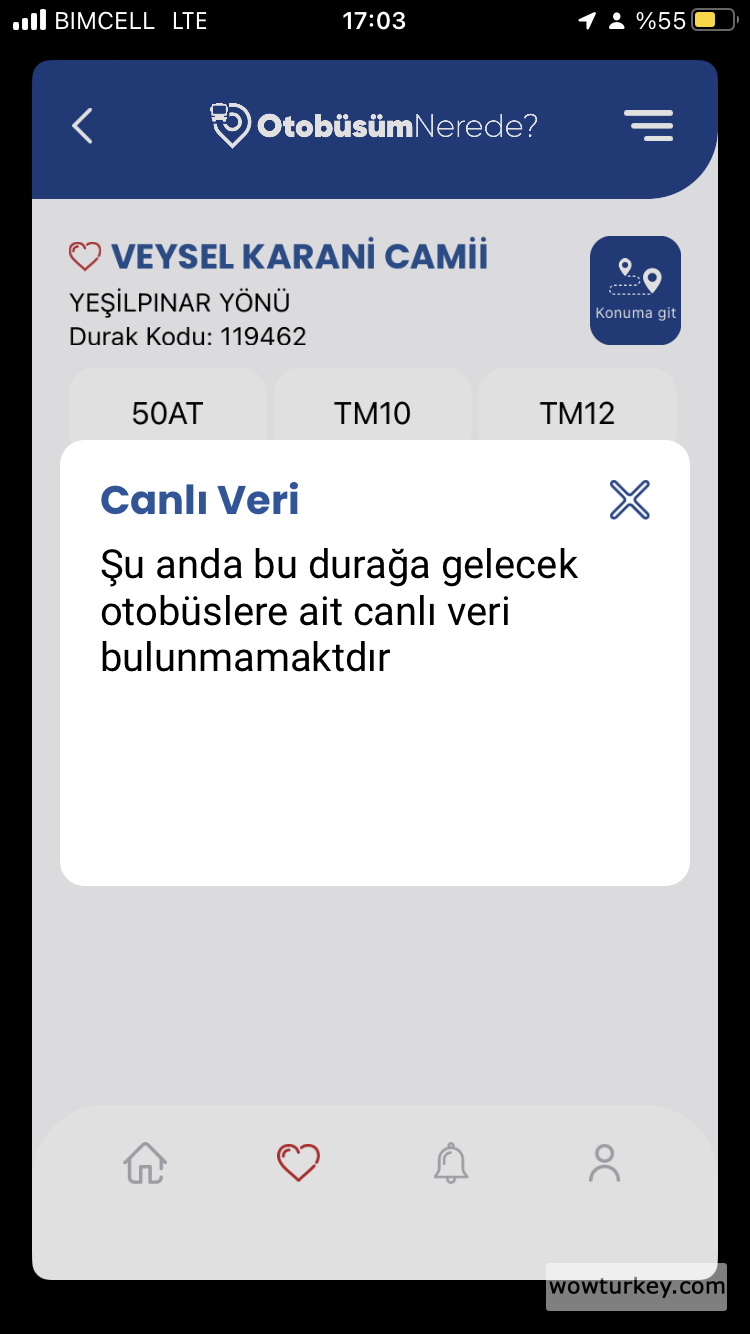Select the 50AT bus route tab
The width and height of the screenshot is (750, 1334).
click(x=166, y=413)
